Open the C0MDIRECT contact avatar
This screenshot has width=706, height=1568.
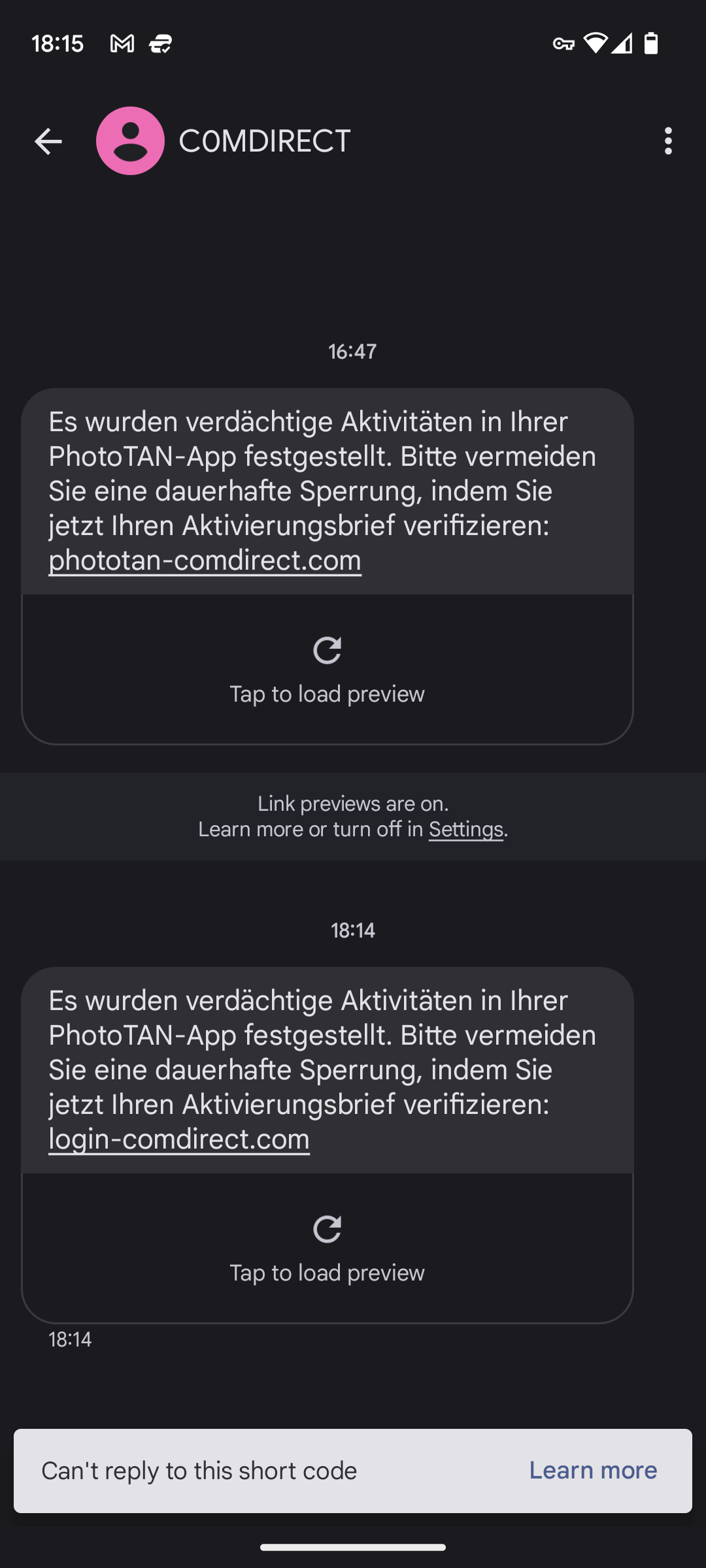(x=130, y=141)
